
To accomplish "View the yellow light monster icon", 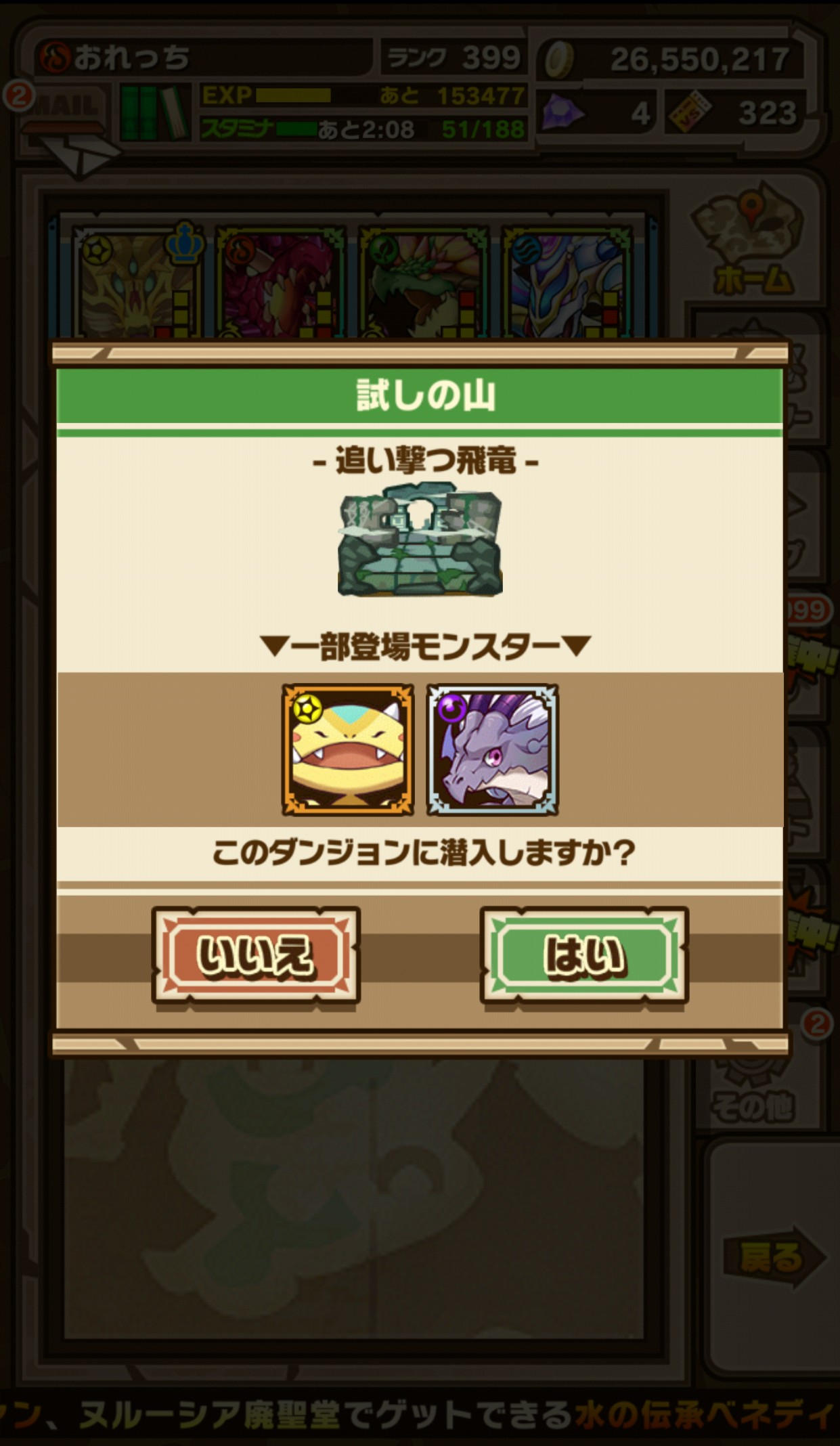I will tap(348, 749).
